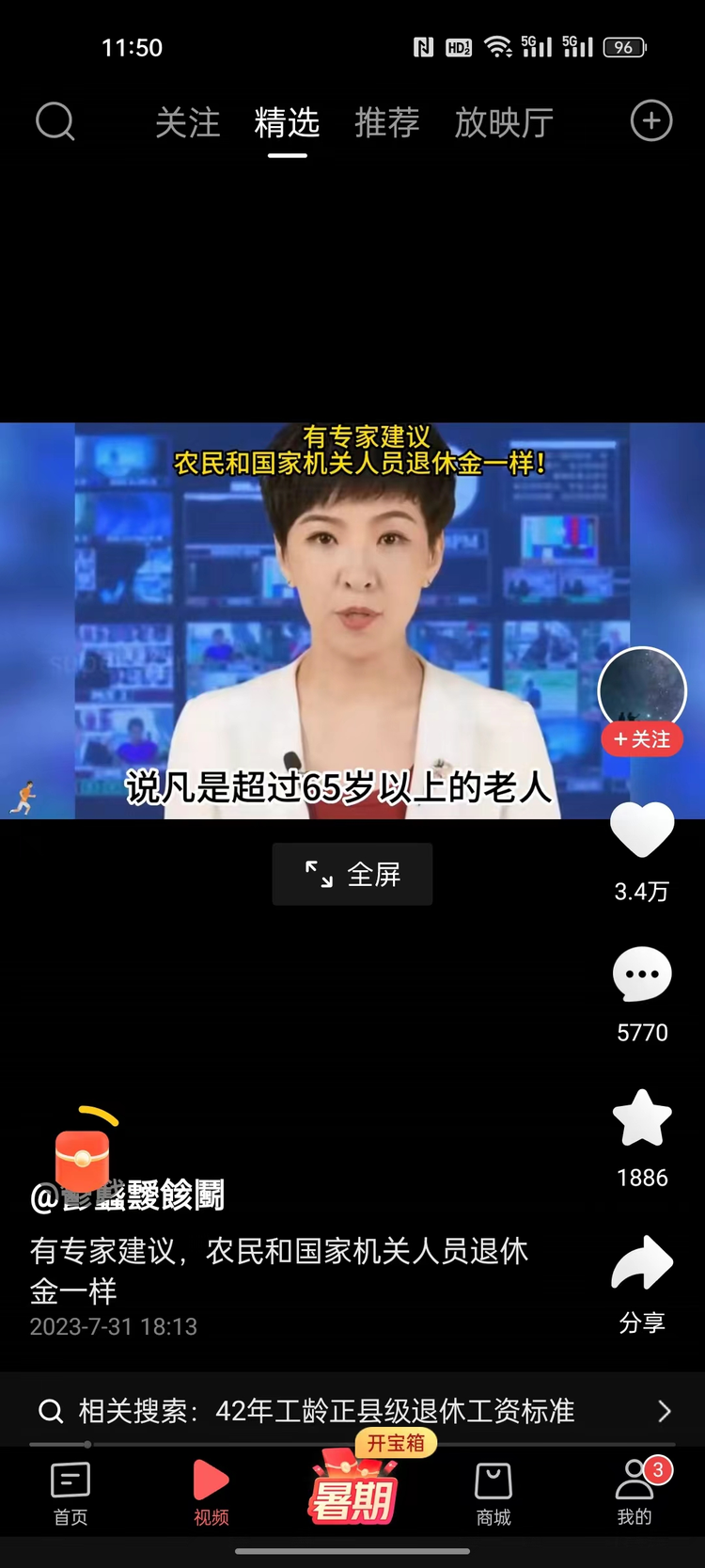Open the uploader's profile avatar
Image resolution: width=705 pixels, height=1568 pixels.
tap(642, 690)
